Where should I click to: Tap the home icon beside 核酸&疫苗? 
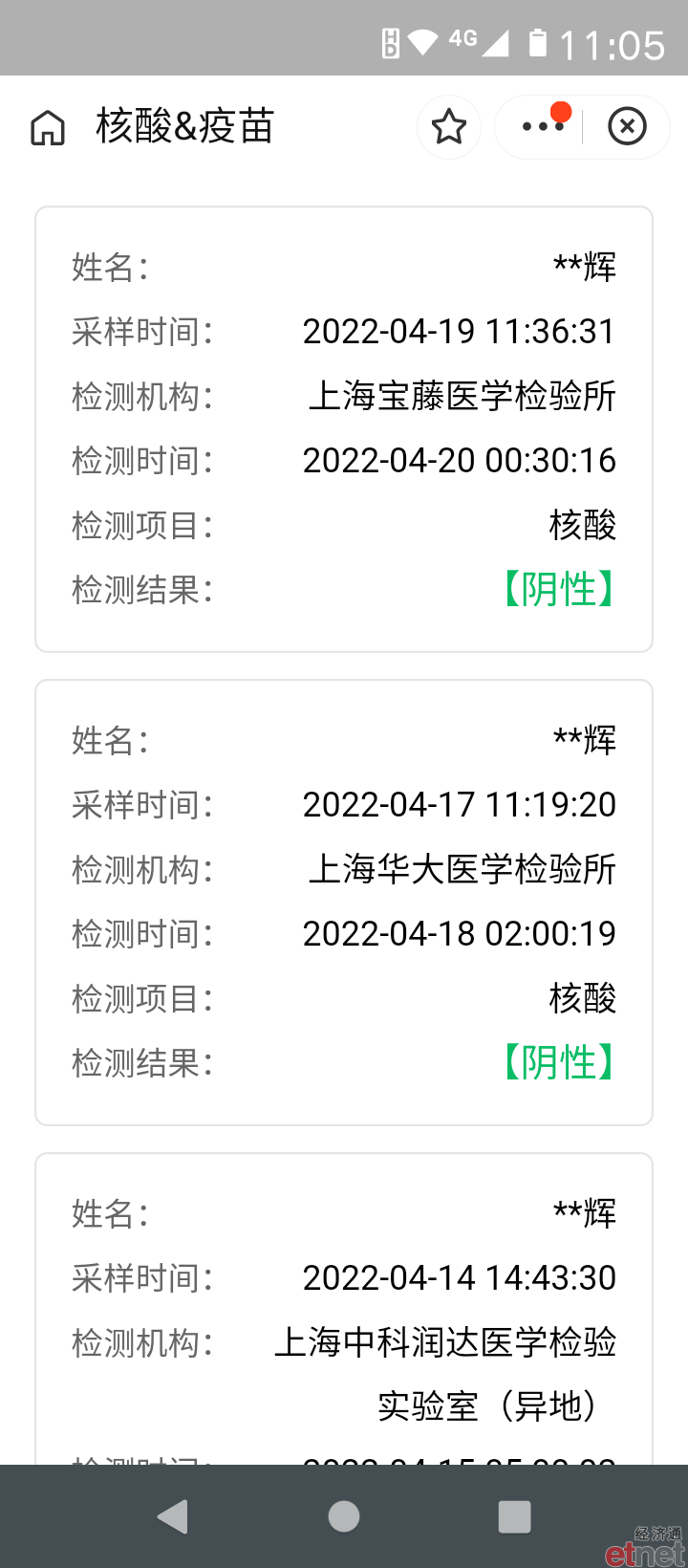pos(48,127)
